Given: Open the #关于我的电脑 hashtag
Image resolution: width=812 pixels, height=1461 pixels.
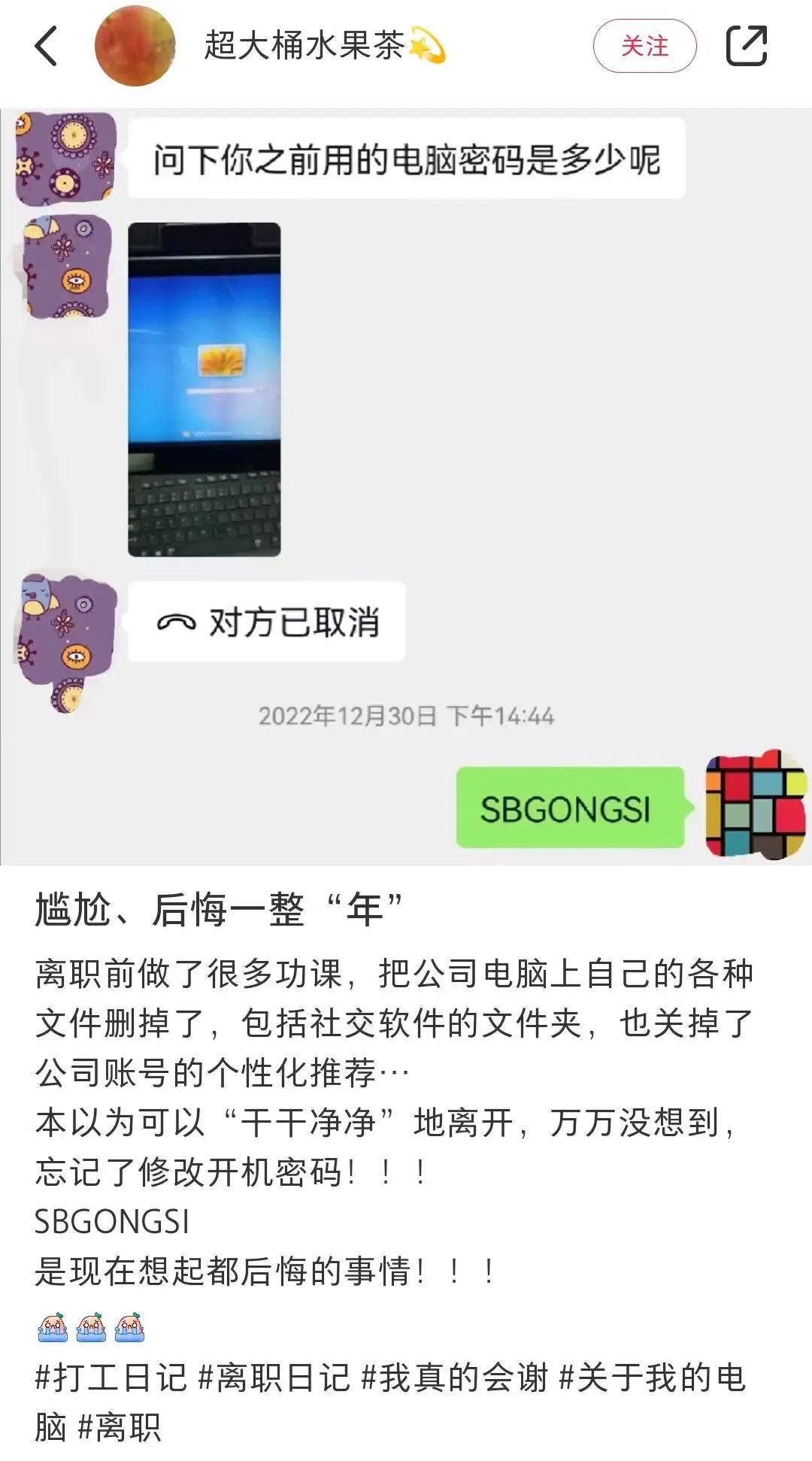Looking at the screenshot, I should pos(653,1378).
